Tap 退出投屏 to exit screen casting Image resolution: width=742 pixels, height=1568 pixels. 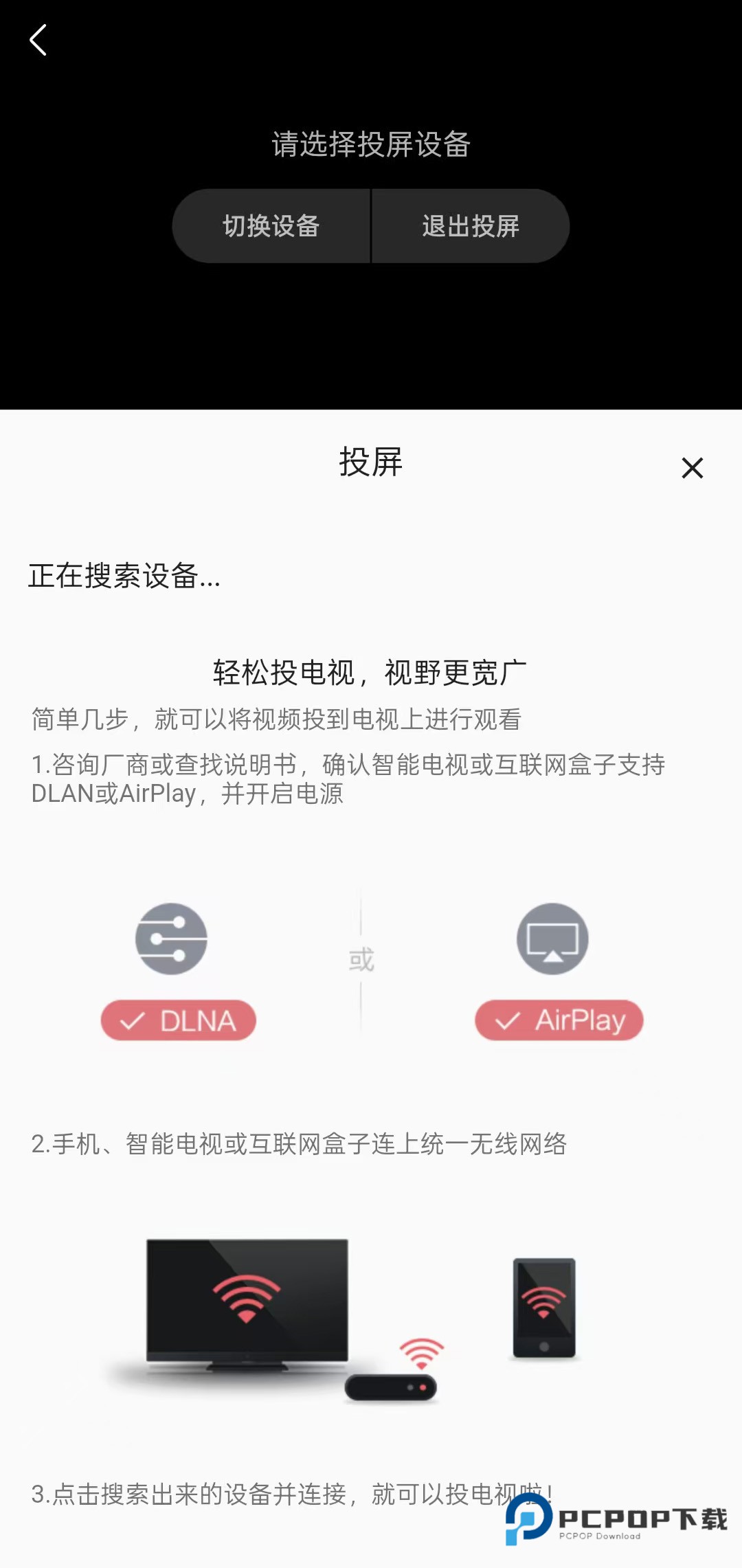pyautogui.click(x=471, y=226)
